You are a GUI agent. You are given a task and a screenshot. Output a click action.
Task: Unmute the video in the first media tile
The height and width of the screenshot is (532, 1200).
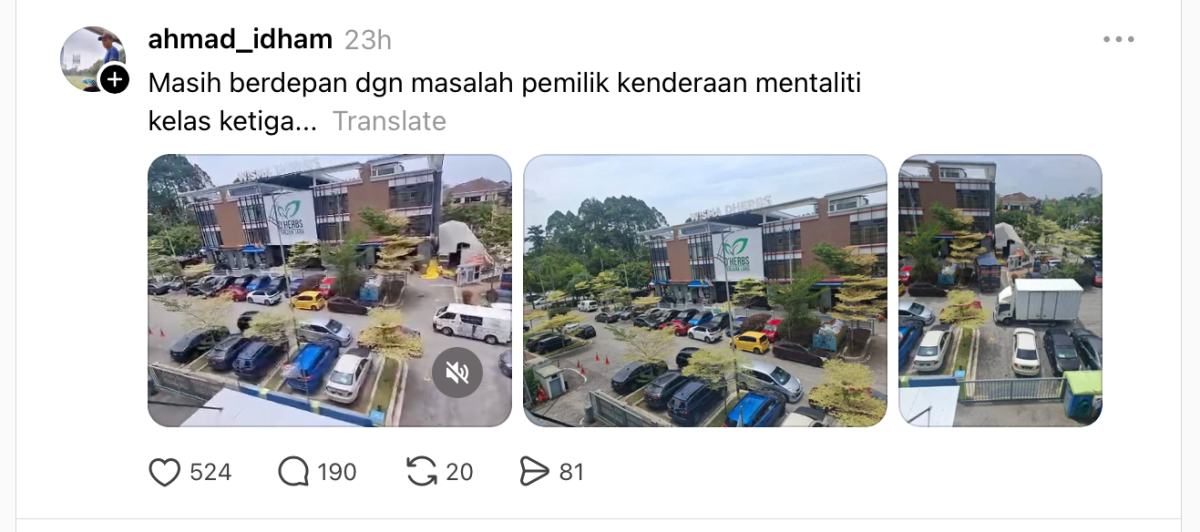point(457,373)
